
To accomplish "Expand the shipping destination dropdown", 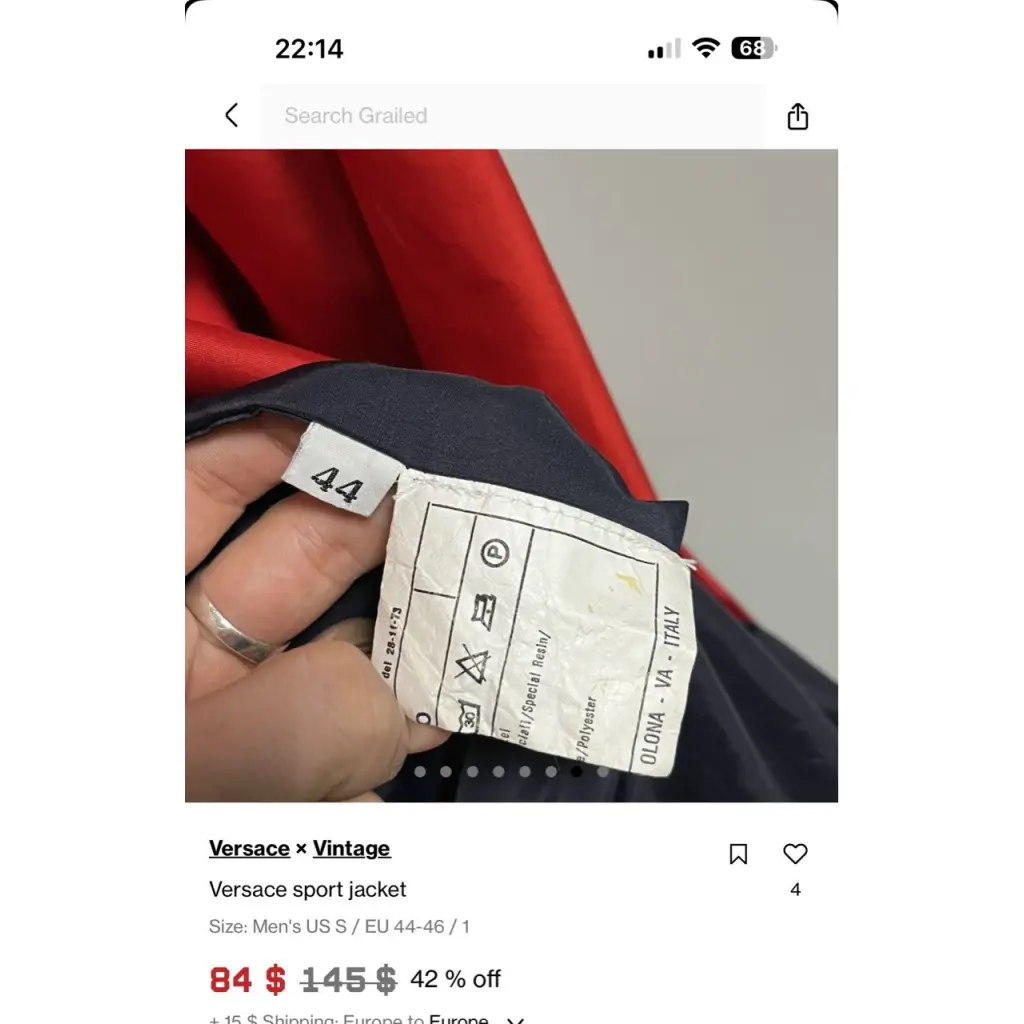I will [x=516, y=1019].
